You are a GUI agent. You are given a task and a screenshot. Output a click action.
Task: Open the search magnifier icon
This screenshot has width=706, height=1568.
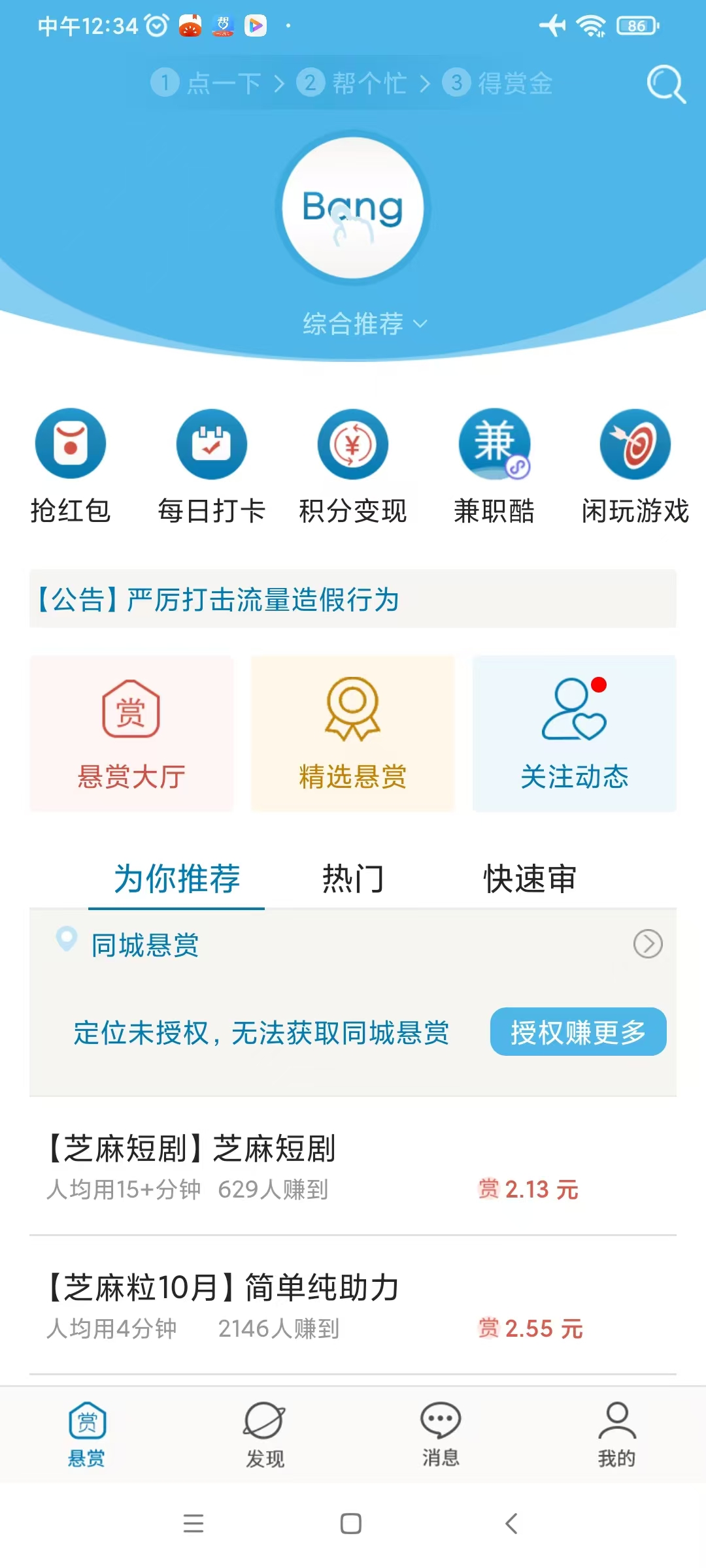coord(666,84)
